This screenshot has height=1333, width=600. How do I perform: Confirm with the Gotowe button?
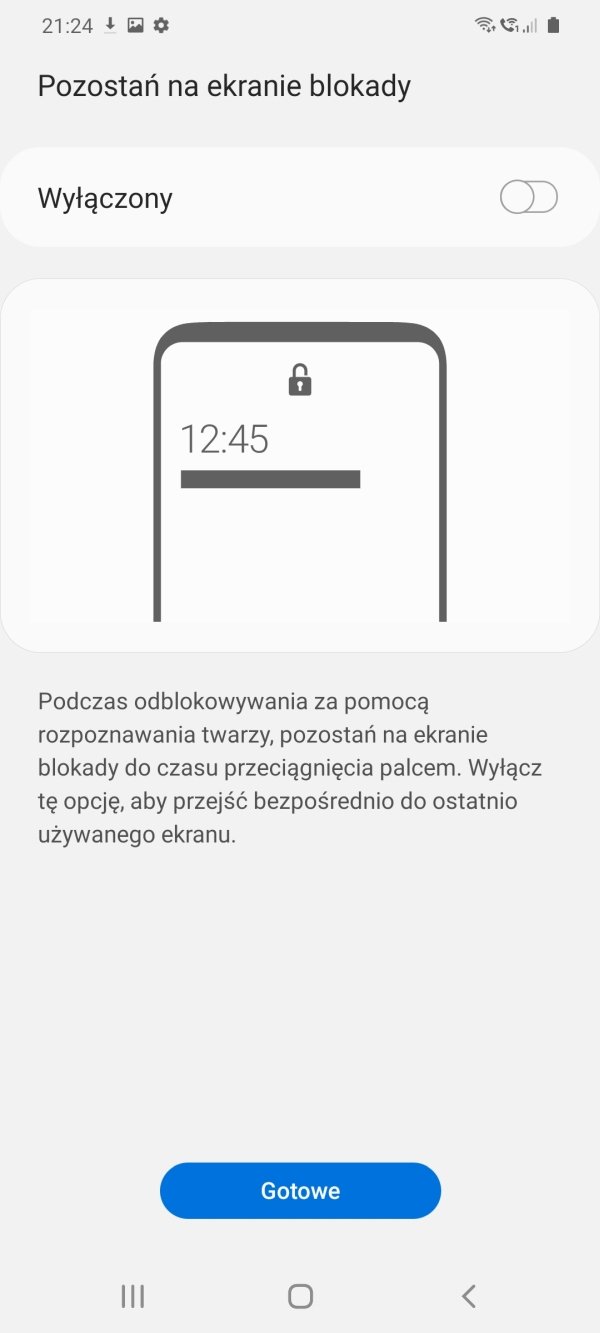(x=300, y=1191)
